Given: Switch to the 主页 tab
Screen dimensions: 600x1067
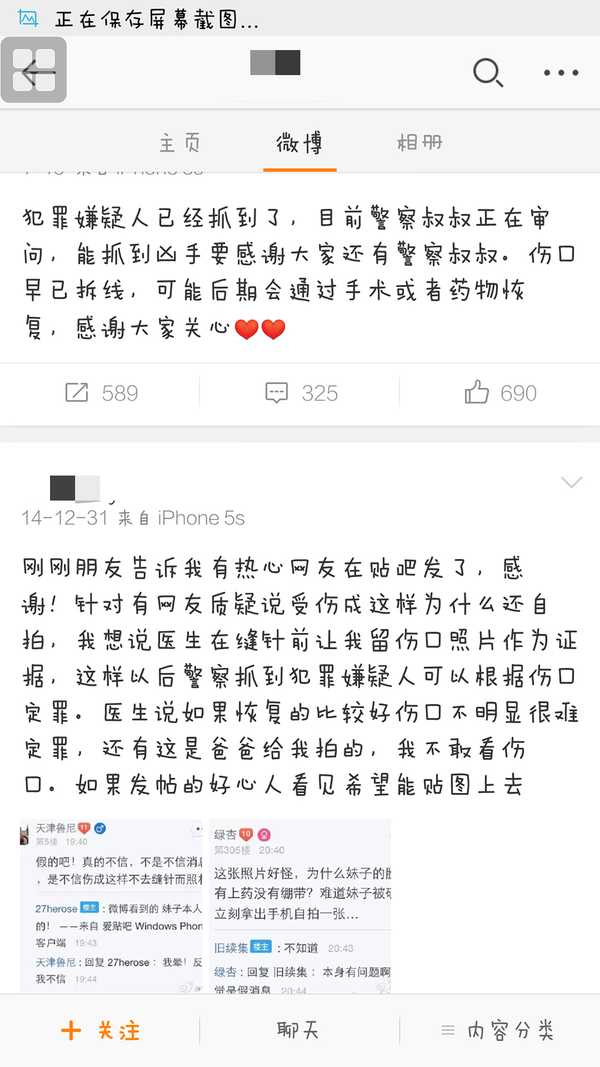Looking at the screenshot, I should [180, 143].
